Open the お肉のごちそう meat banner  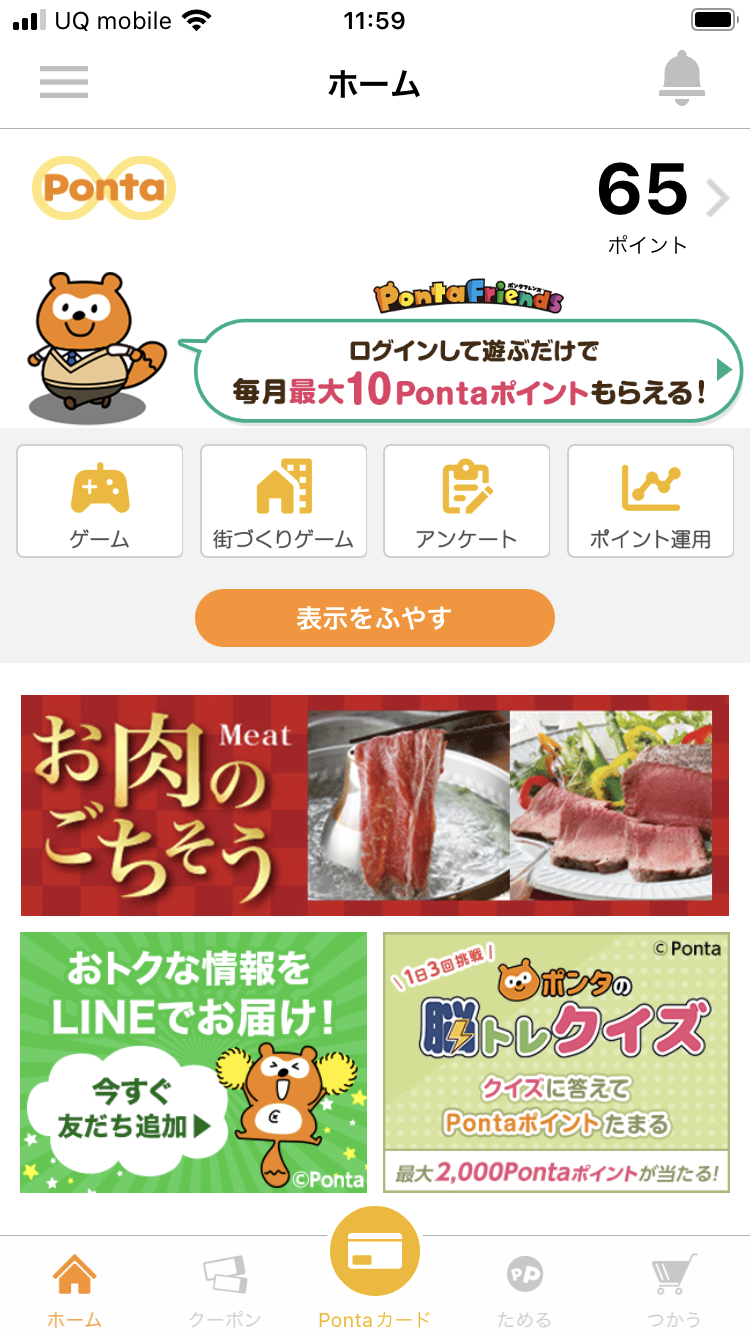375,805
